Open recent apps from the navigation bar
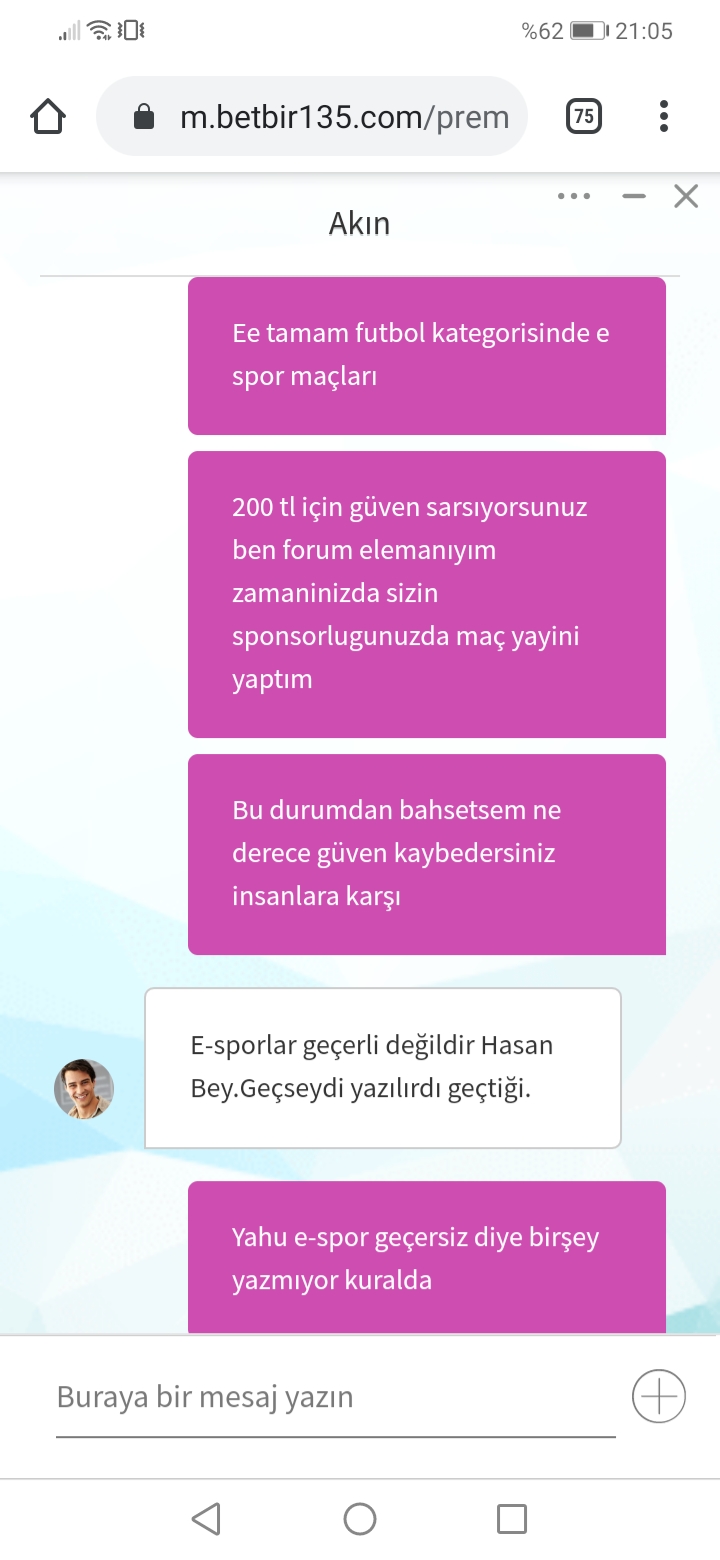 (x=512, y=1519)
